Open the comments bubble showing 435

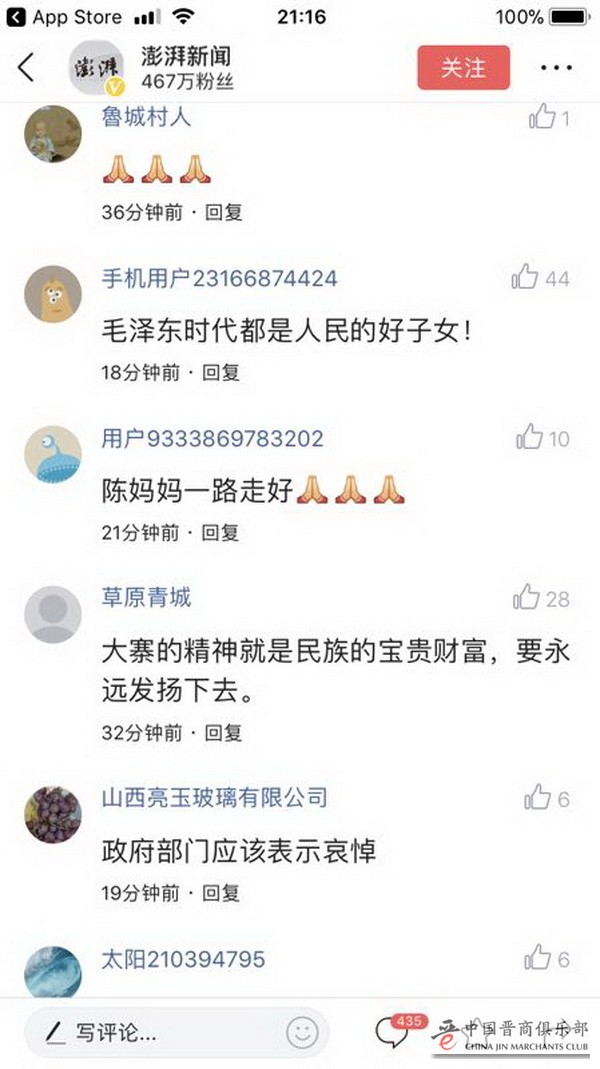[x=393, y=1033]
